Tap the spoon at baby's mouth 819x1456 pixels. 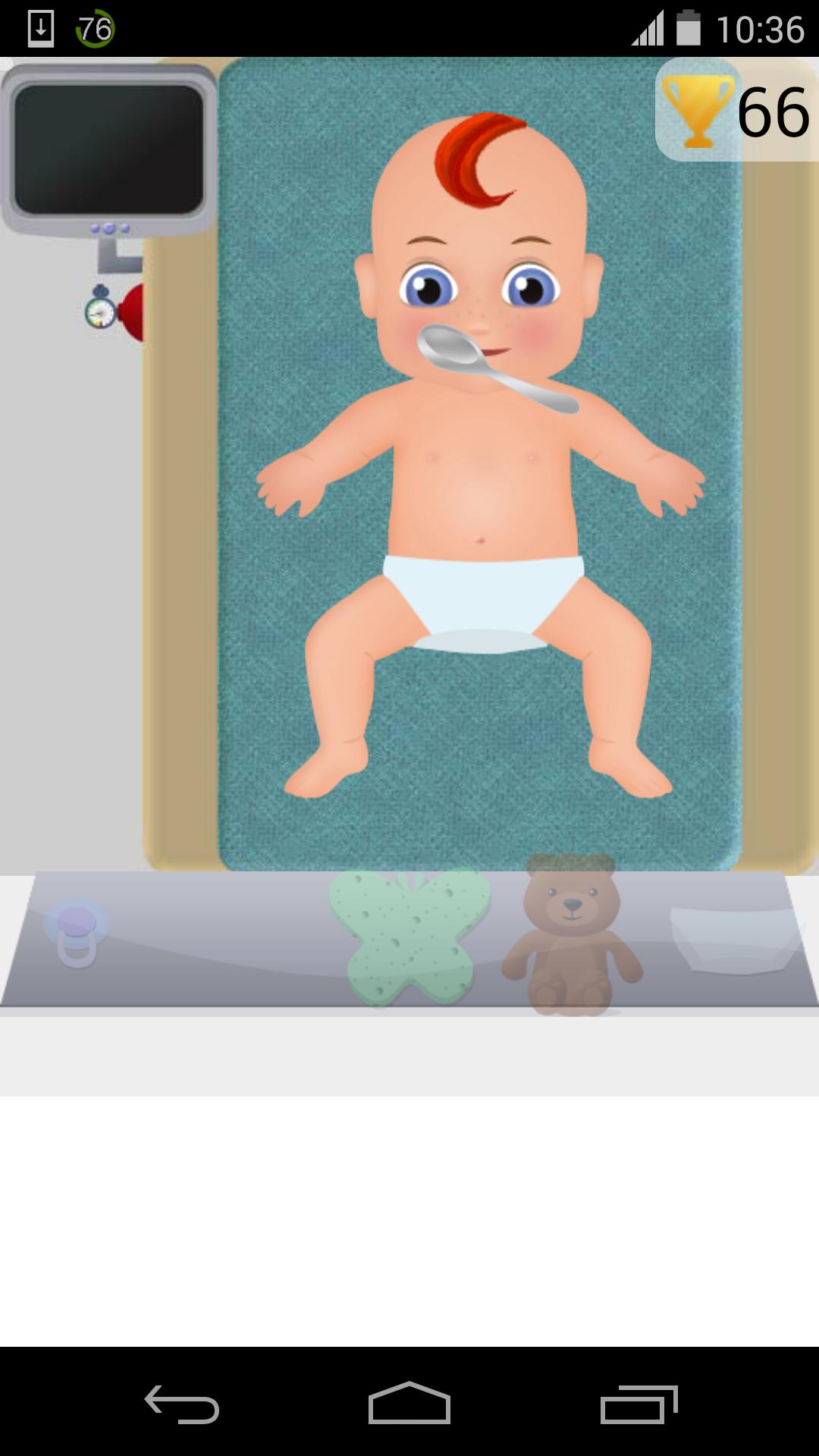click(x=485, y=364)
